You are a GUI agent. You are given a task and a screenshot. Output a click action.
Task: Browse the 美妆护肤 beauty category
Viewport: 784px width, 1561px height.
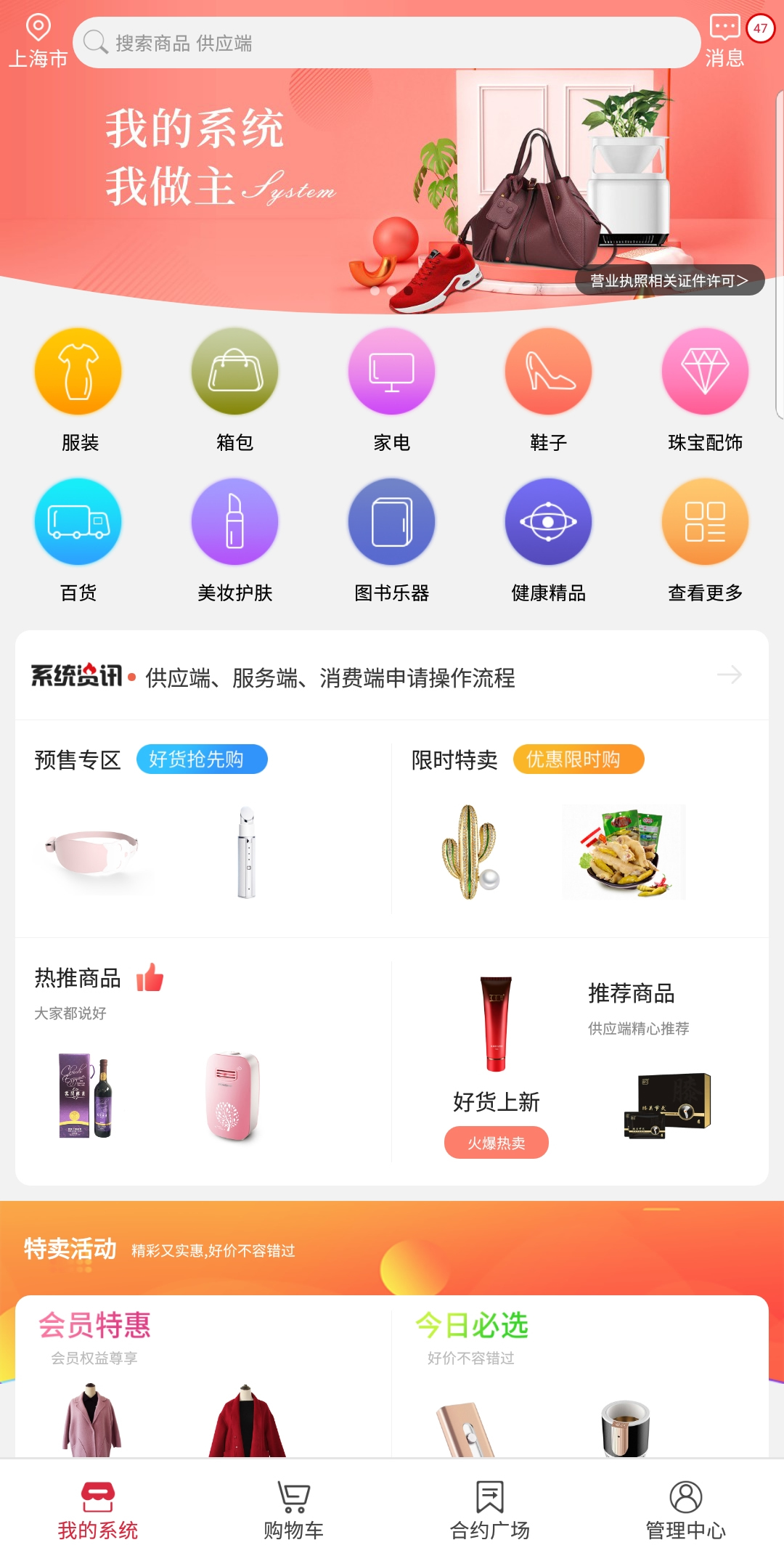click(234, 540)
